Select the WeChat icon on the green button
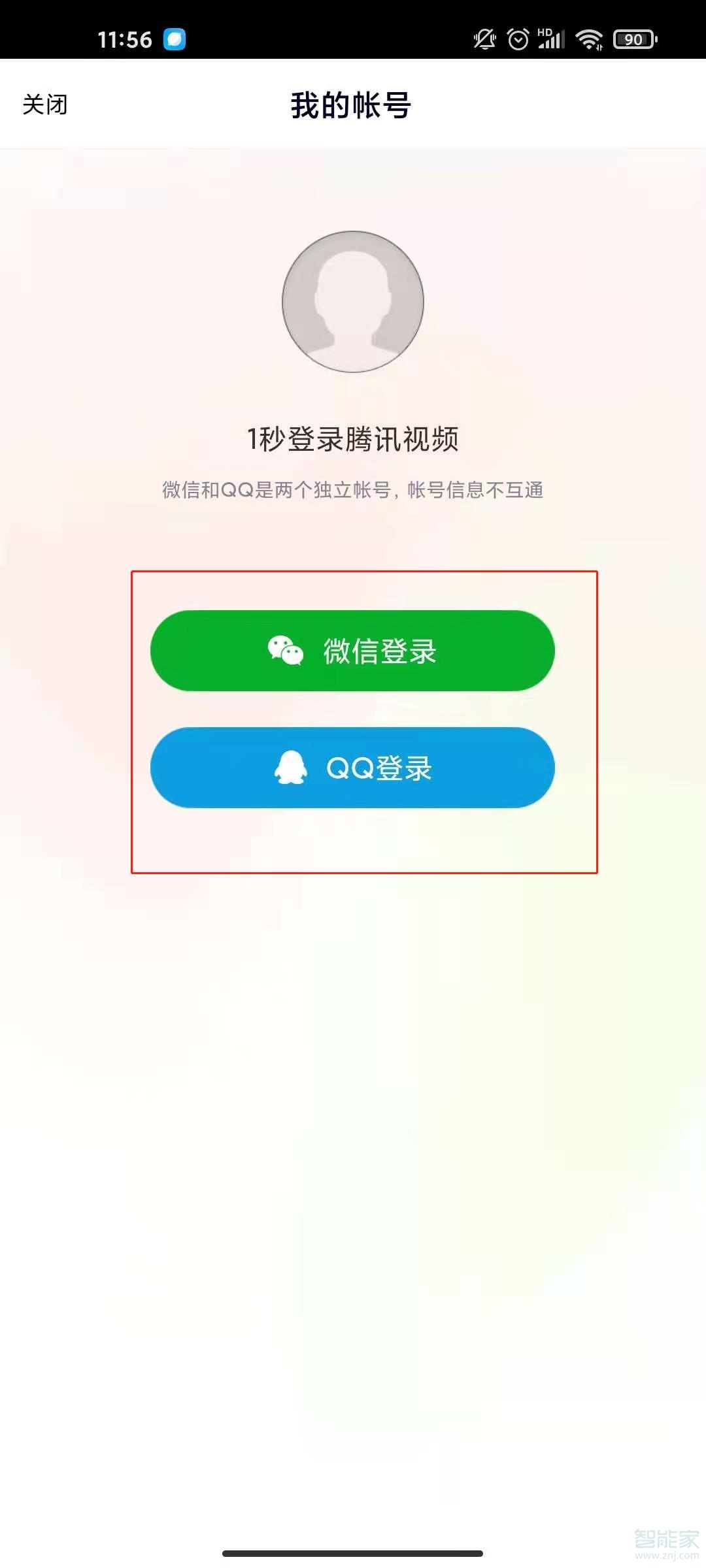Screen dimensions: 706x1568 tap(286, 651)
